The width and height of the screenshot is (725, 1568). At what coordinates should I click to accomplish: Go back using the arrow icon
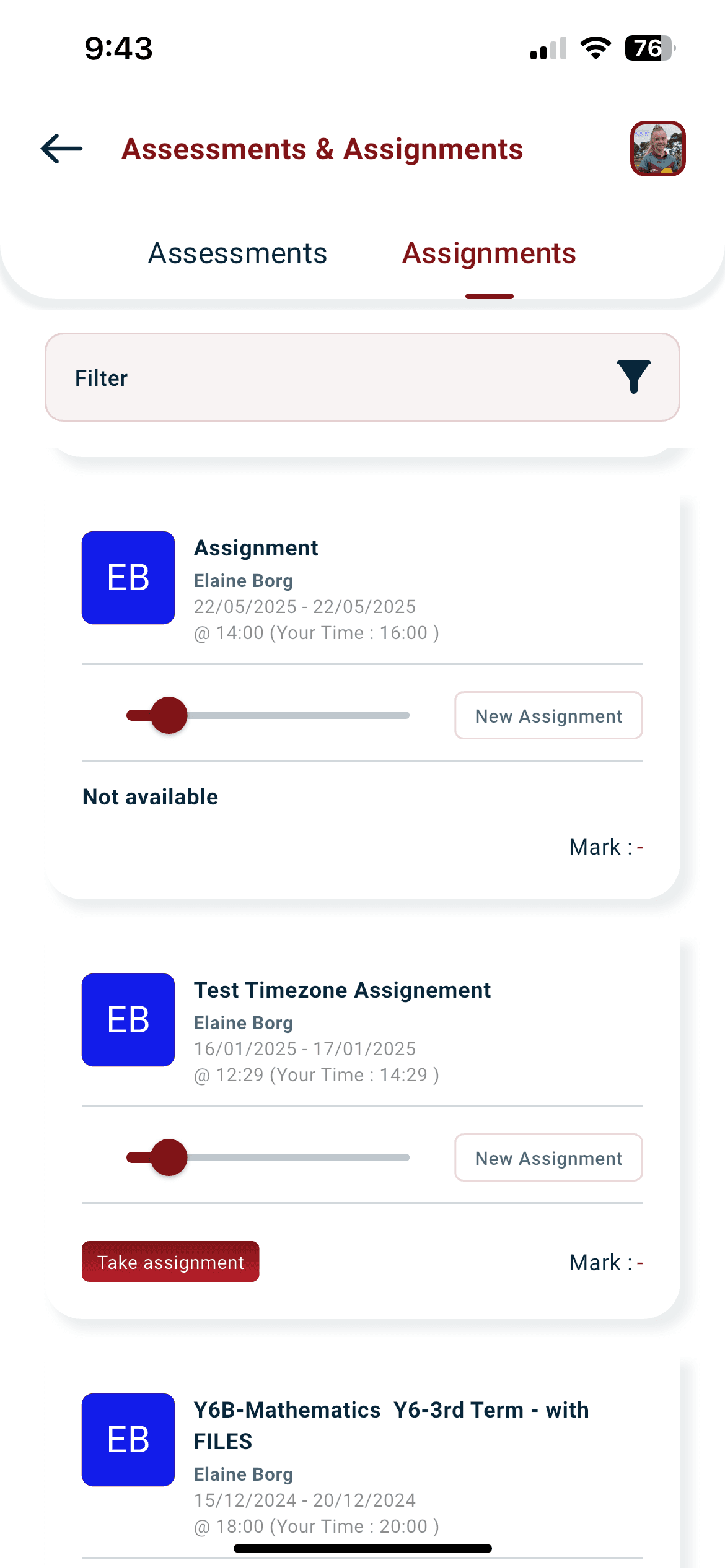[x=61, y=149]
